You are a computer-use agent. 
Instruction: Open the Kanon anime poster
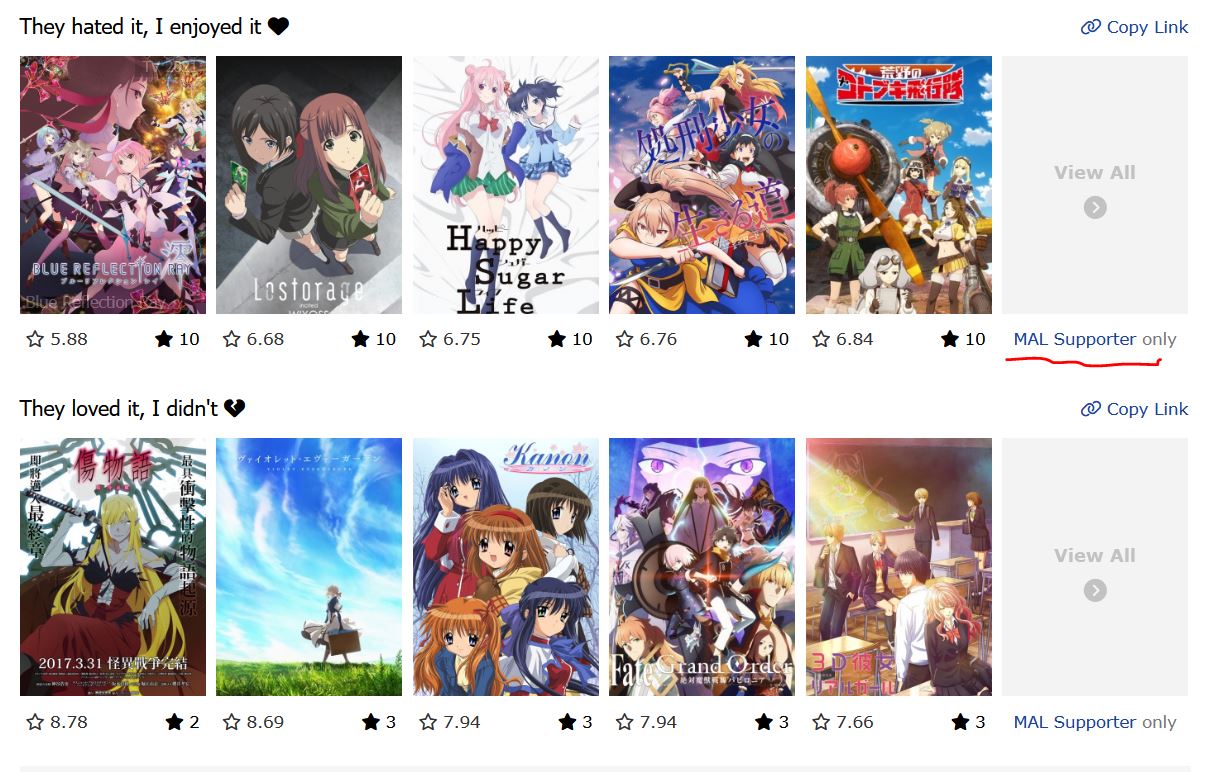[506, 567]
